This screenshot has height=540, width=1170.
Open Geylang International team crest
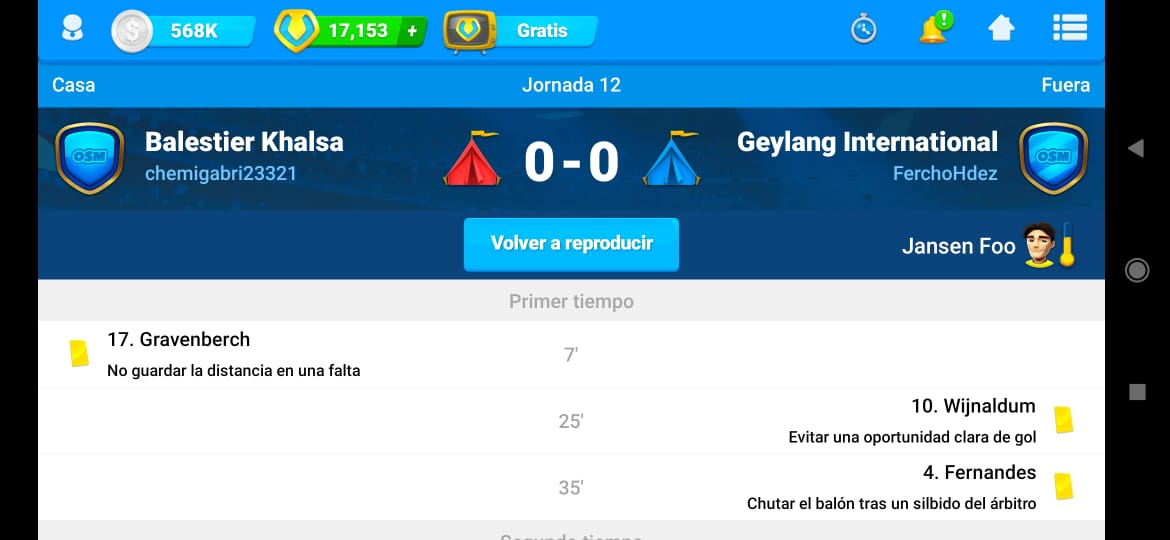pyautogui.click(x=1053, y=158)
